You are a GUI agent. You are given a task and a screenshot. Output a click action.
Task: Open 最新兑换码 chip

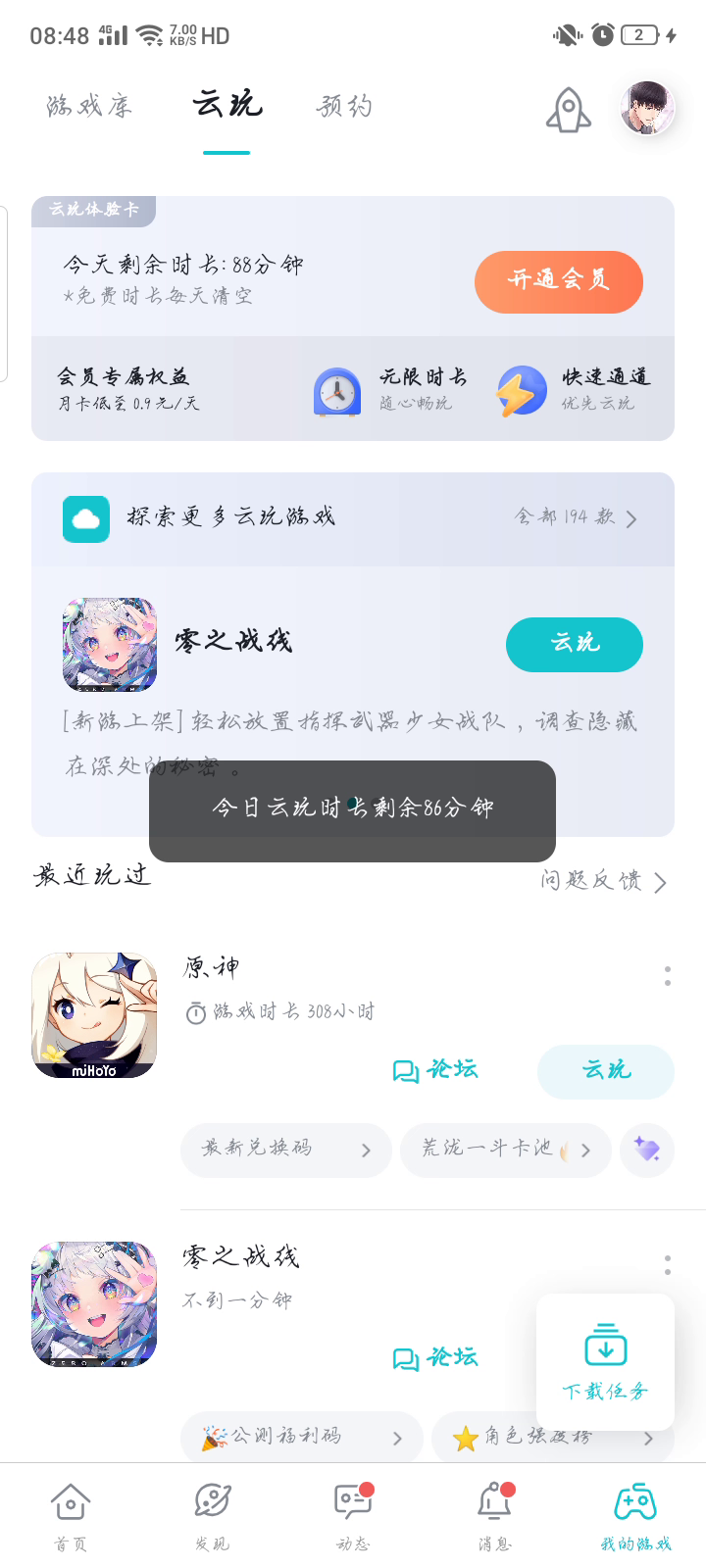point(285,1150)
